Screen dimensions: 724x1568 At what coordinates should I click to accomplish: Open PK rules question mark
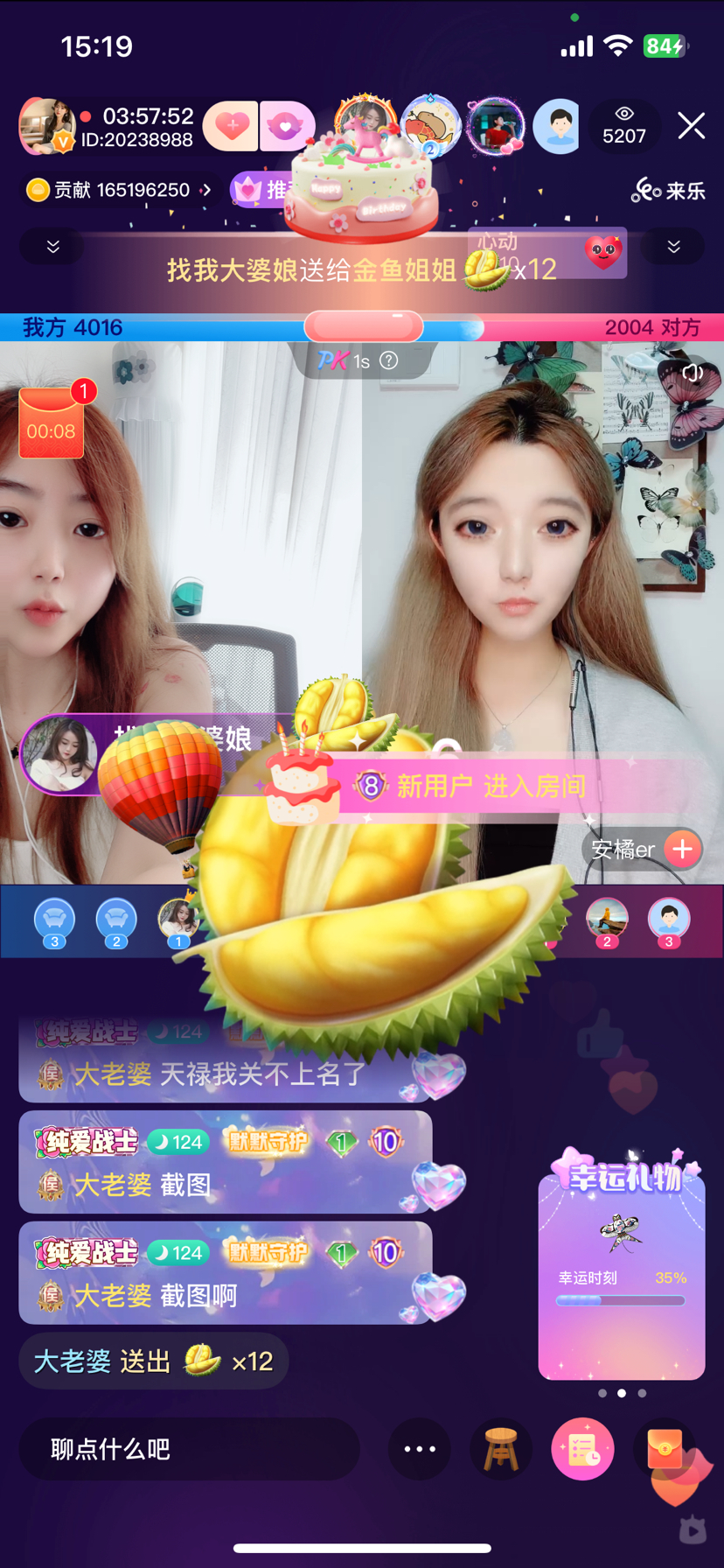(389, 360)
